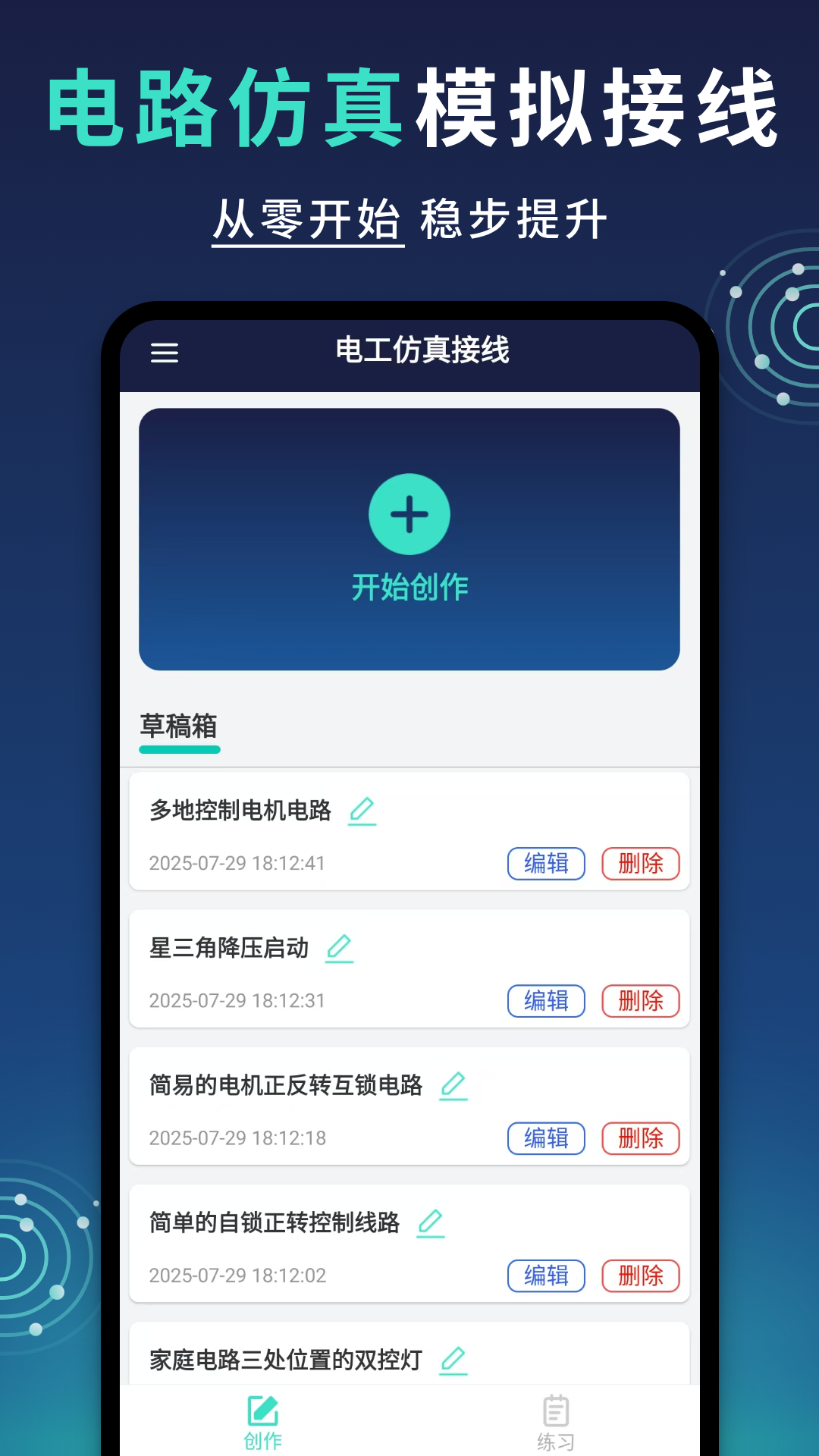Click the pencil icon beside 多地控制电机电路

(362, 809)
